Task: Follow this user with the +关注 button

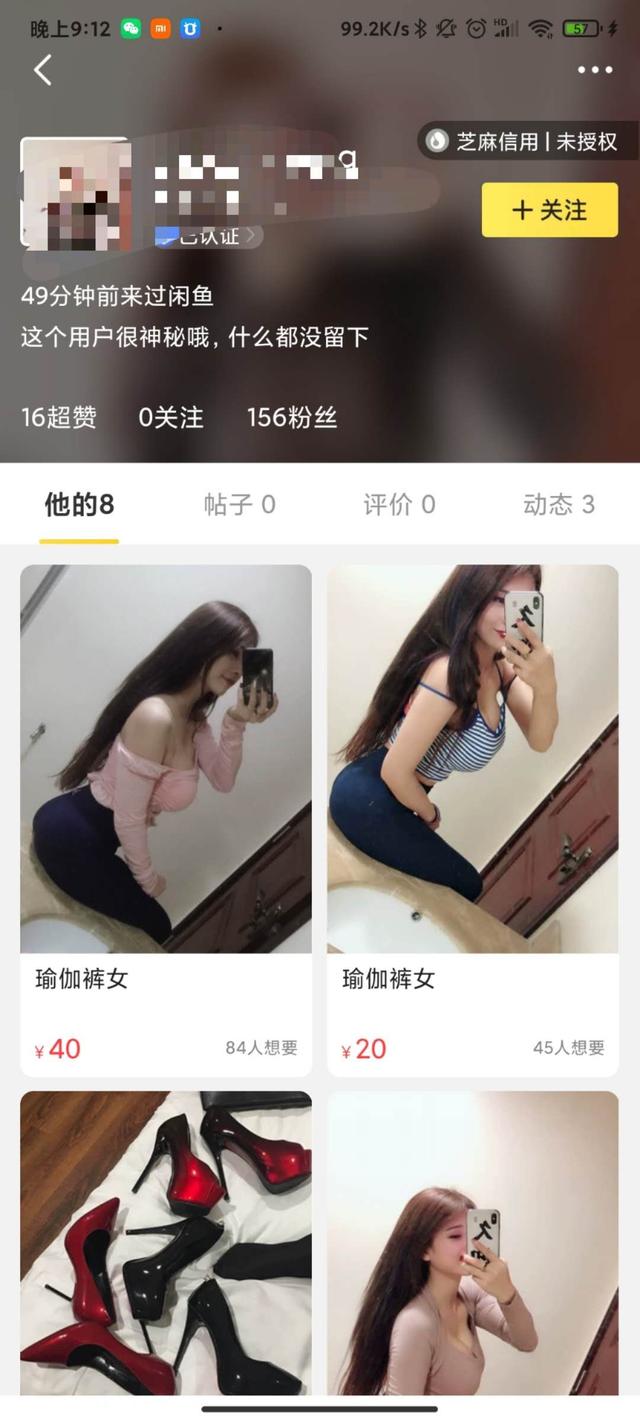Action: coord(549,210)
